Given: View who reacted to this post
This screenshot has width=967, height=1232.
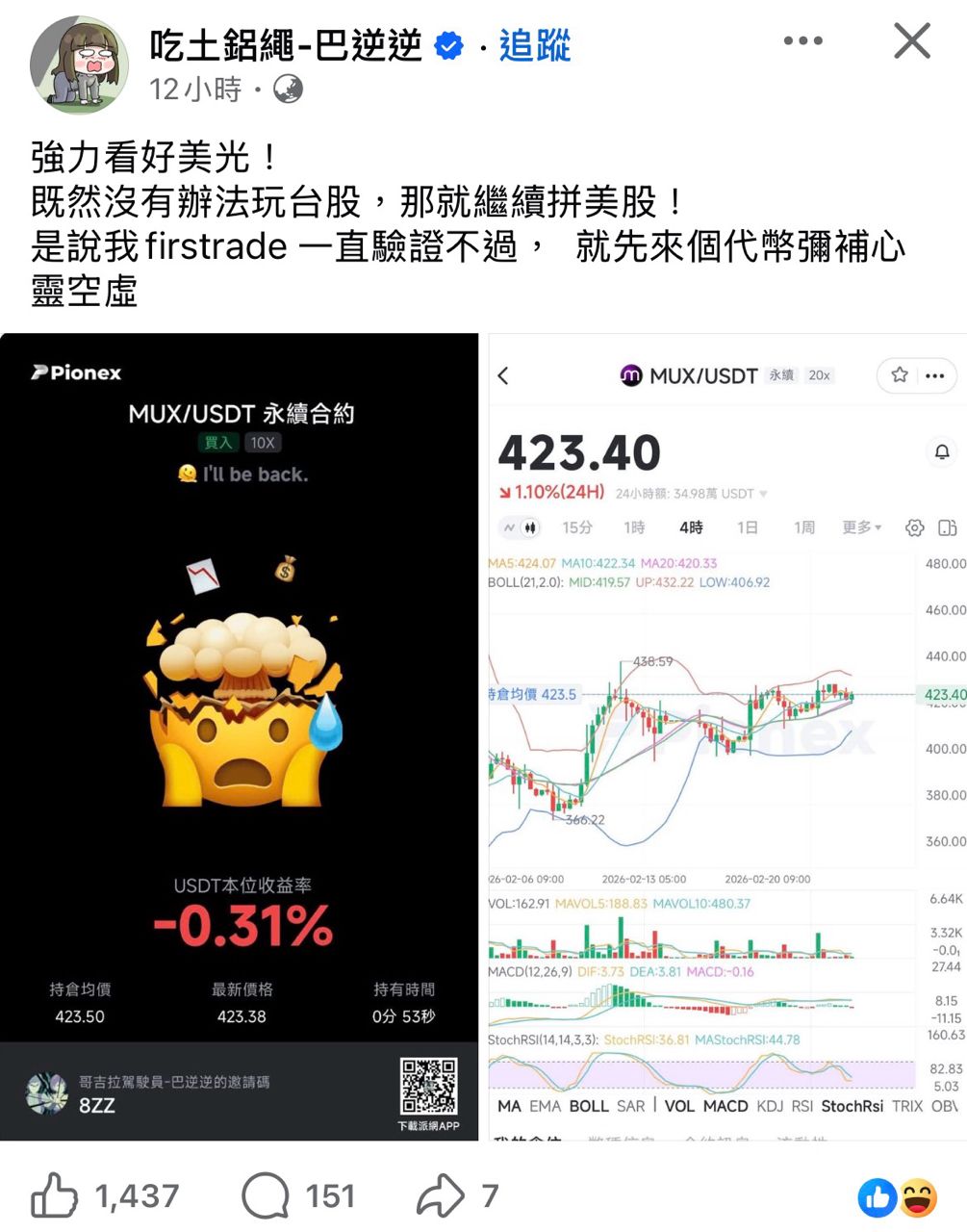Looking at the screenshot, I should pyautogui.click(x=897, y=1198).
